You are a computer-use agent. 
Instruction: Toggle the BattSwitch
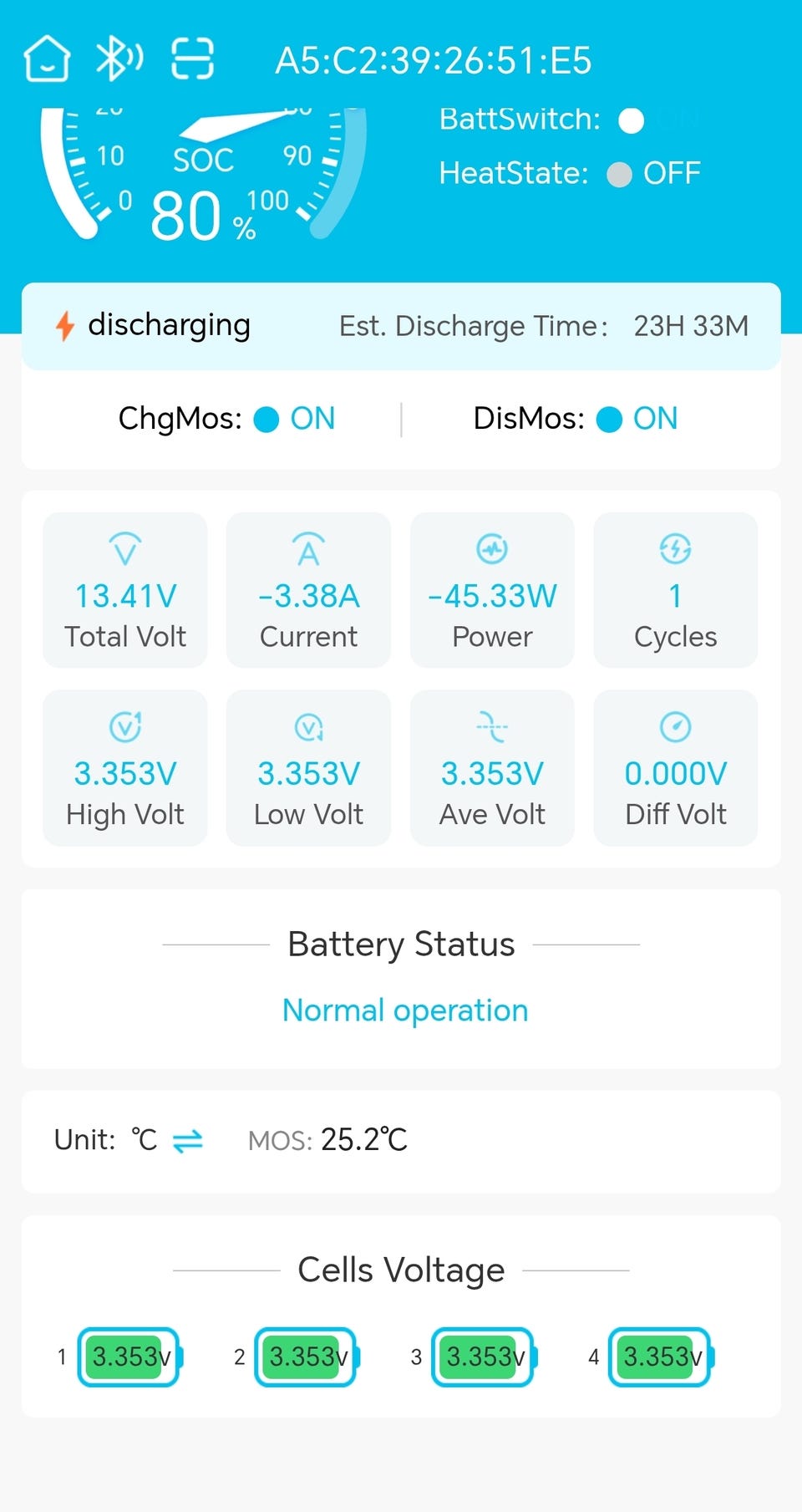click(x=632, y=121)
